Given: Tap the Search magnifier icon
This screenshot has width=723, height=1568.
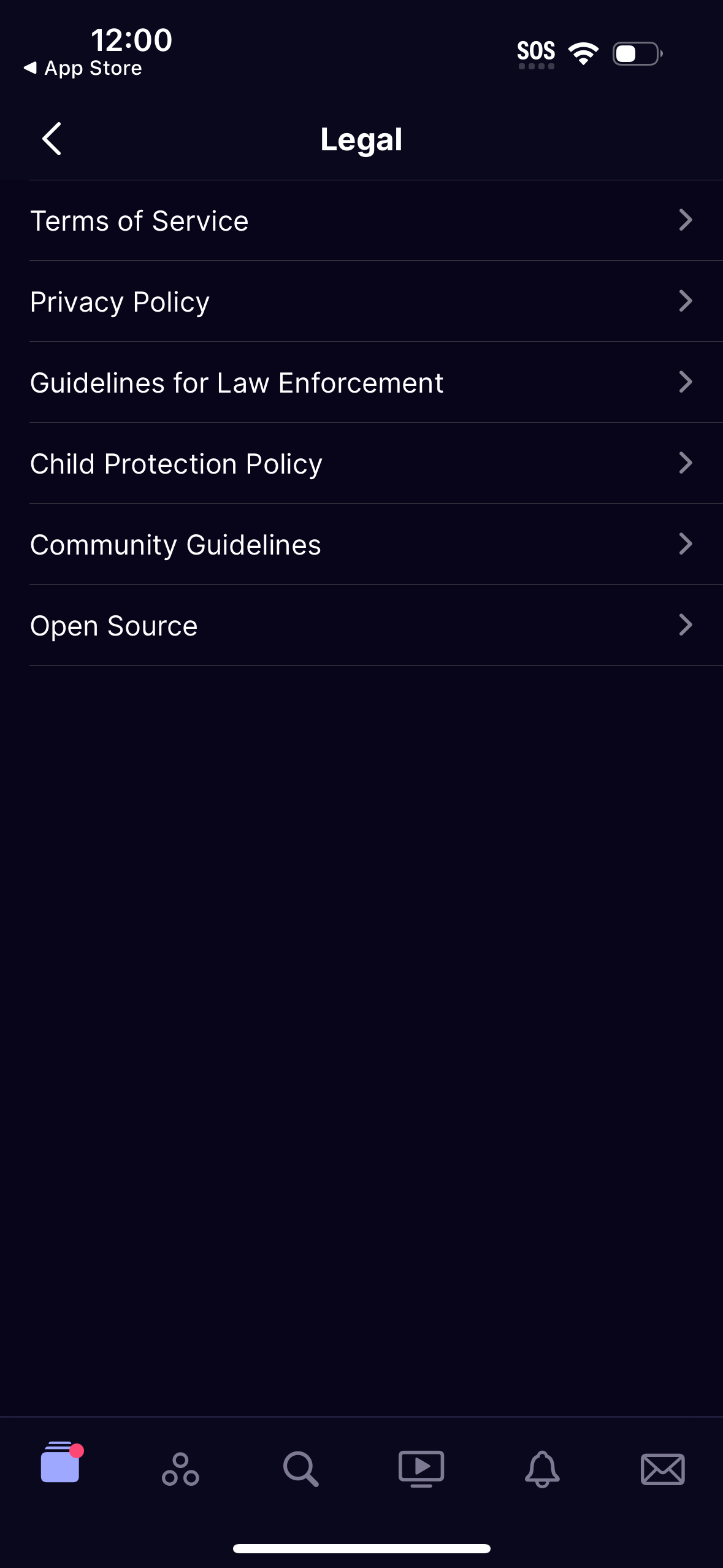Looking at the screenshot, I should (301, 1468).
